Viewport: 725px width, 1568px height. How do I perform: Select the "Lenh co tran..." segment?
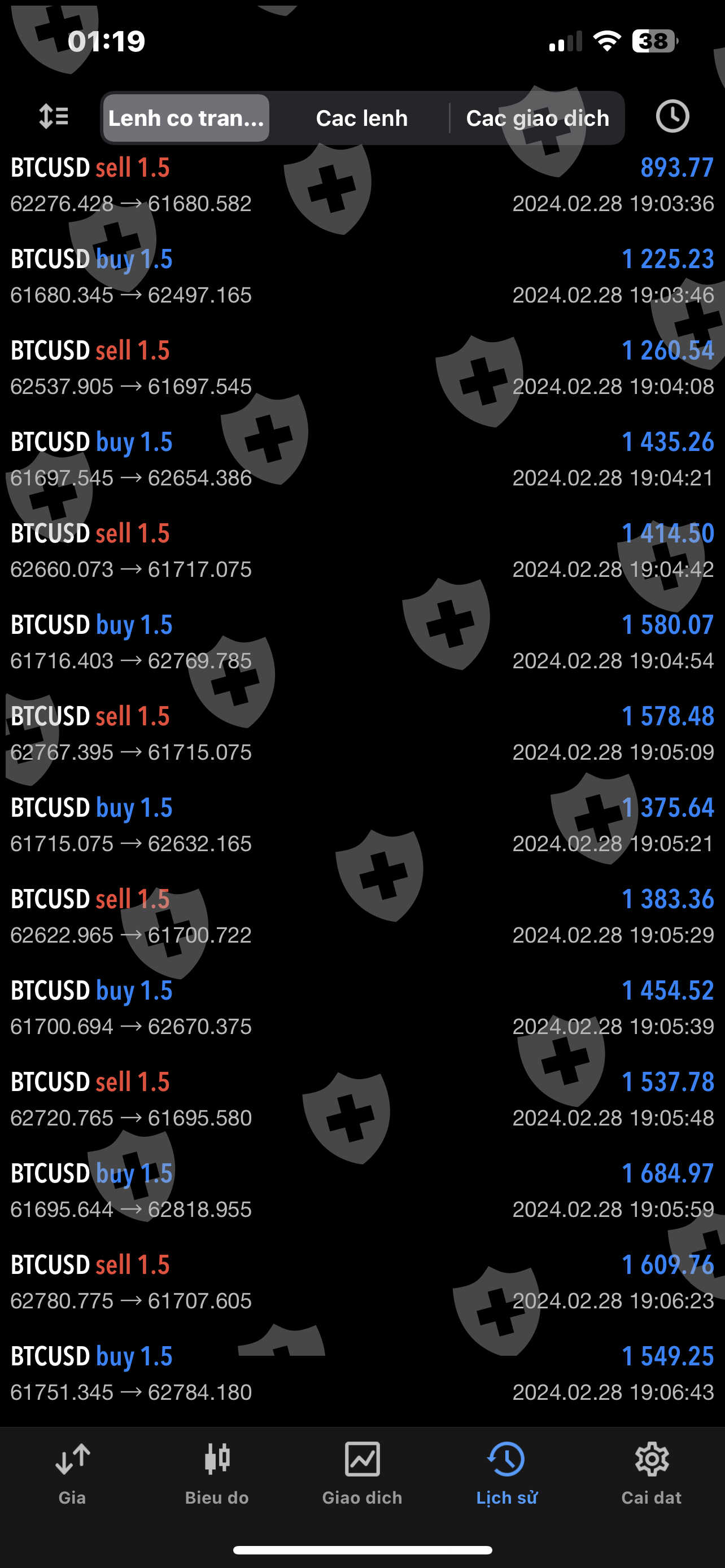(x=186, y=118)
